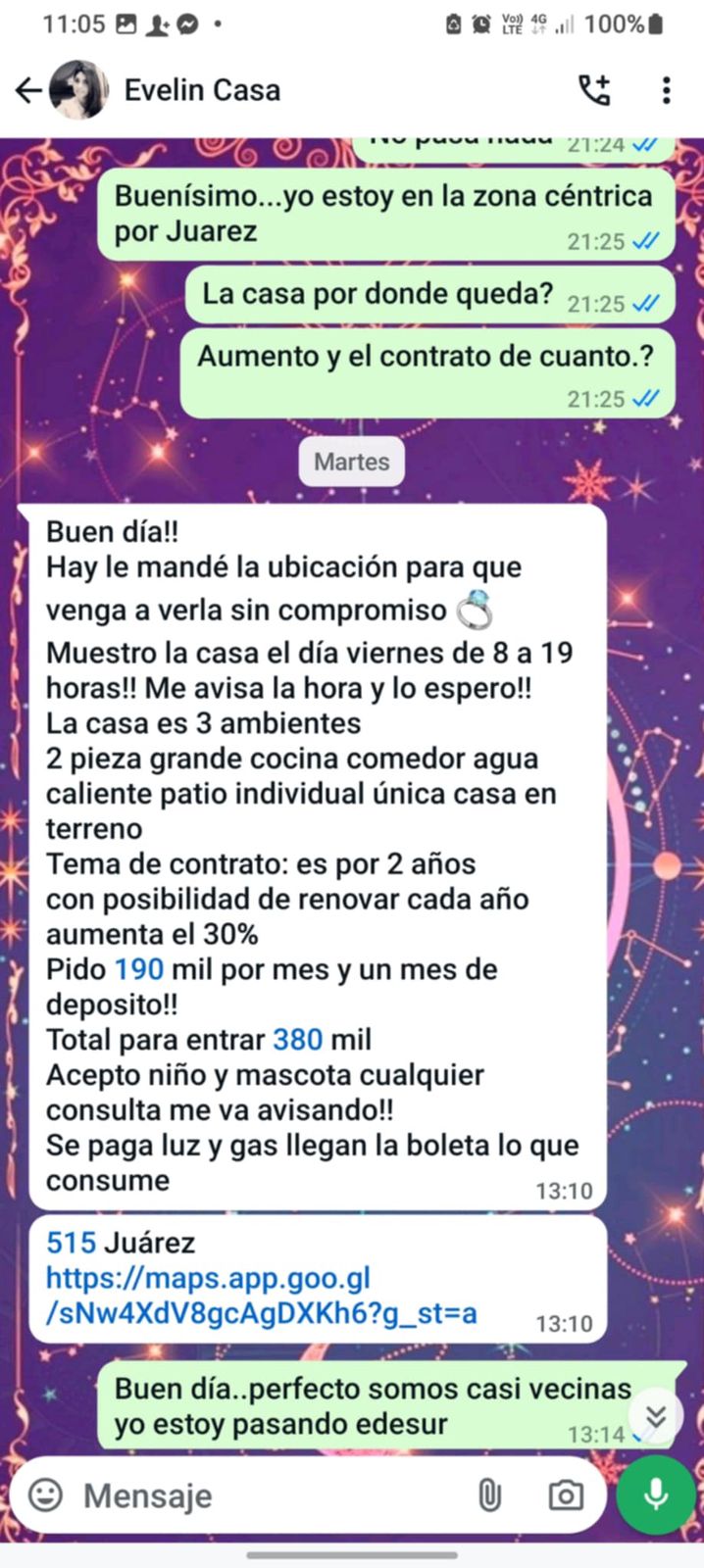Screen dimensions: 704x1568
Task: View Evelin Casa contact info
Action: [x=202, y=90]
